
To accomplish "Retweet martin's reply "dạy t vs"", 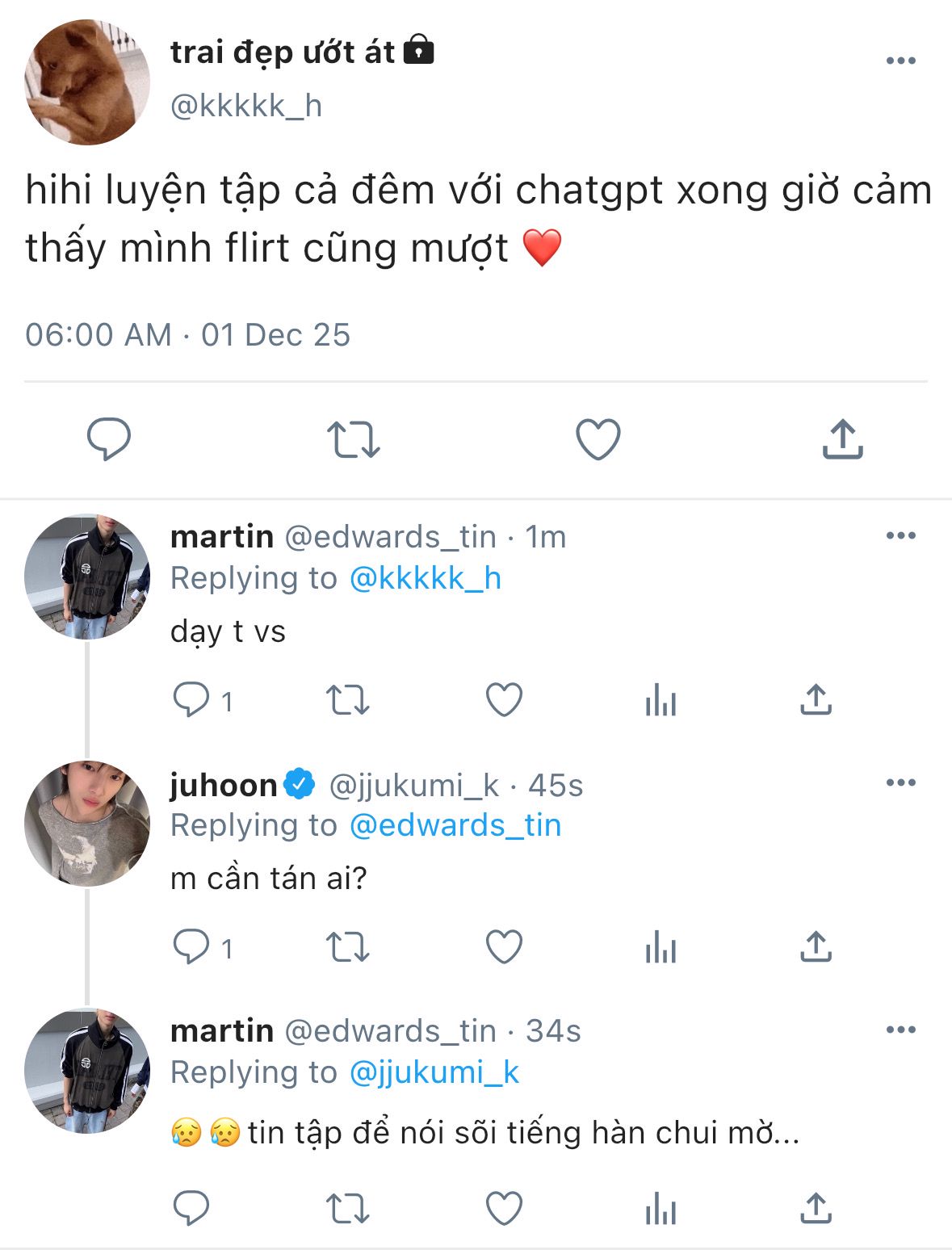I will tap(347, 700).
